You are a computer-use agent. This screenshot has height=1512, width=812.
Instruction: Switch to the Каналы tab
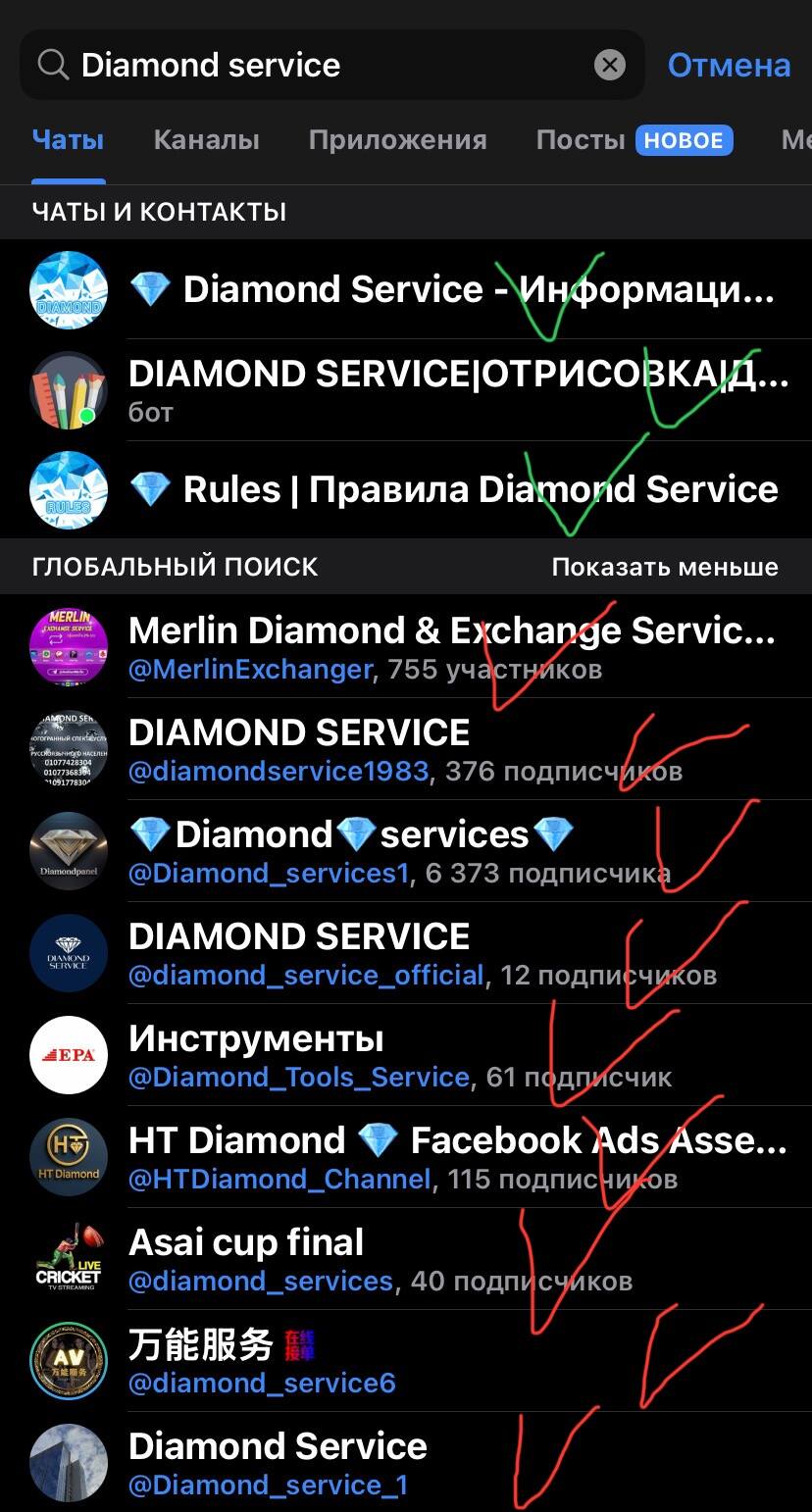(206, 140)
